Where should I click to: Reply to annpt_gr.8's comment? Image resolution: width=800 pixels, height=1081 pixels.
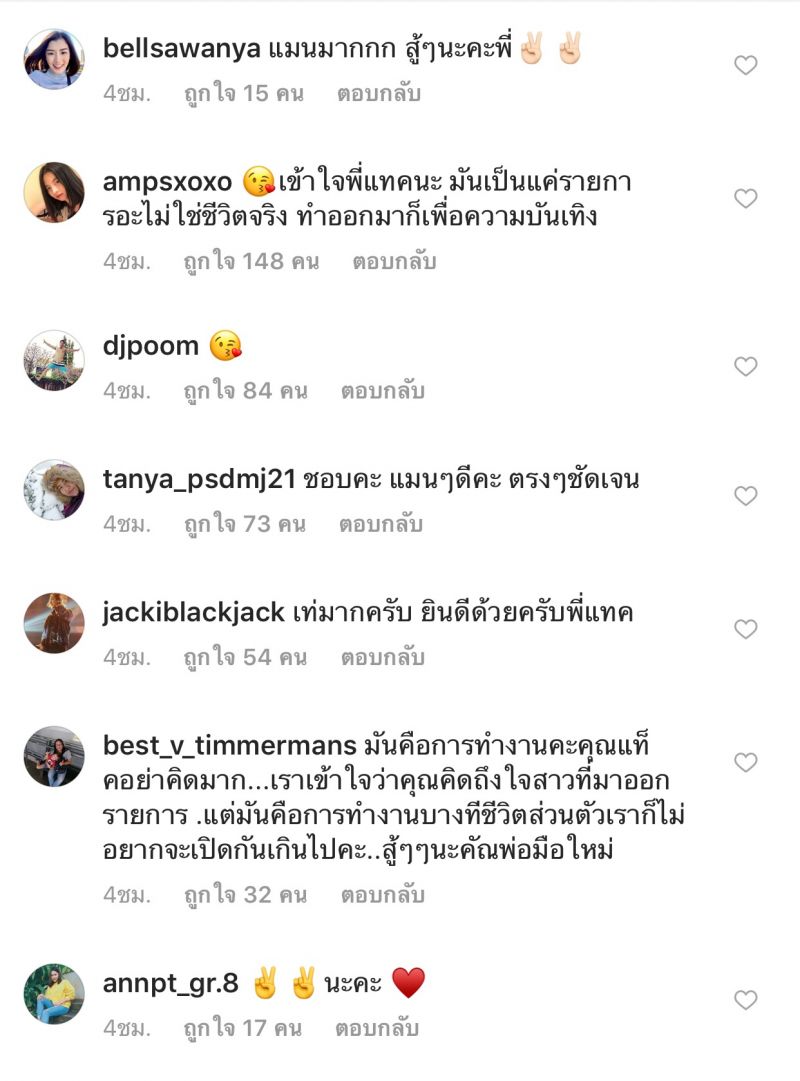377,1028
